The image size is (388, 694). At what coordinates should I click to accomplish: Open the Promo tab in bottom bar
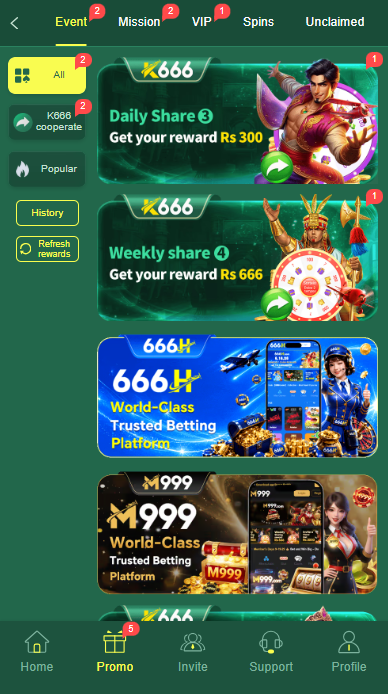(x=115, y=652)
